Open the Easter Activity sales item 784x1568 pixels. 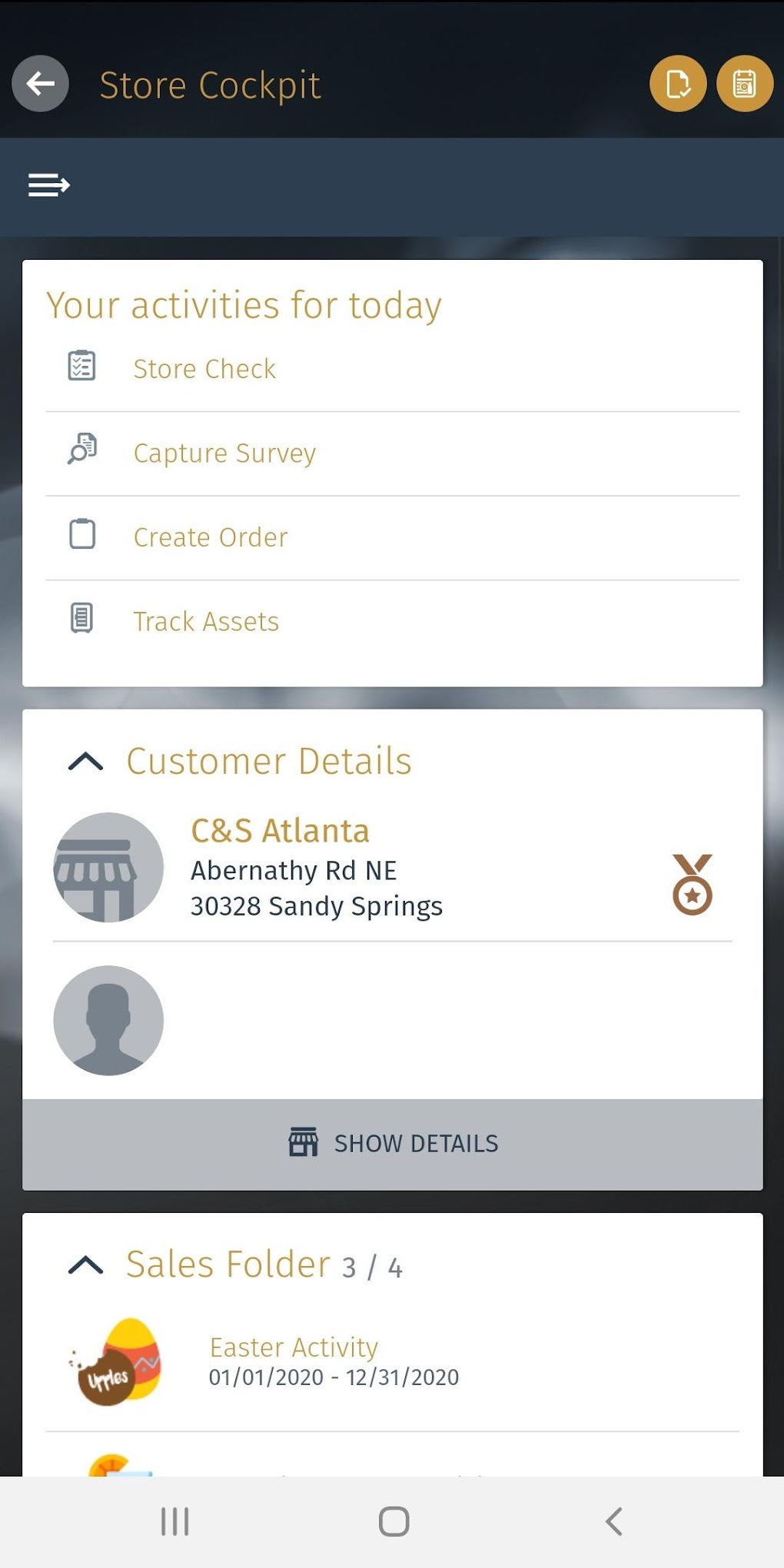293,1347
